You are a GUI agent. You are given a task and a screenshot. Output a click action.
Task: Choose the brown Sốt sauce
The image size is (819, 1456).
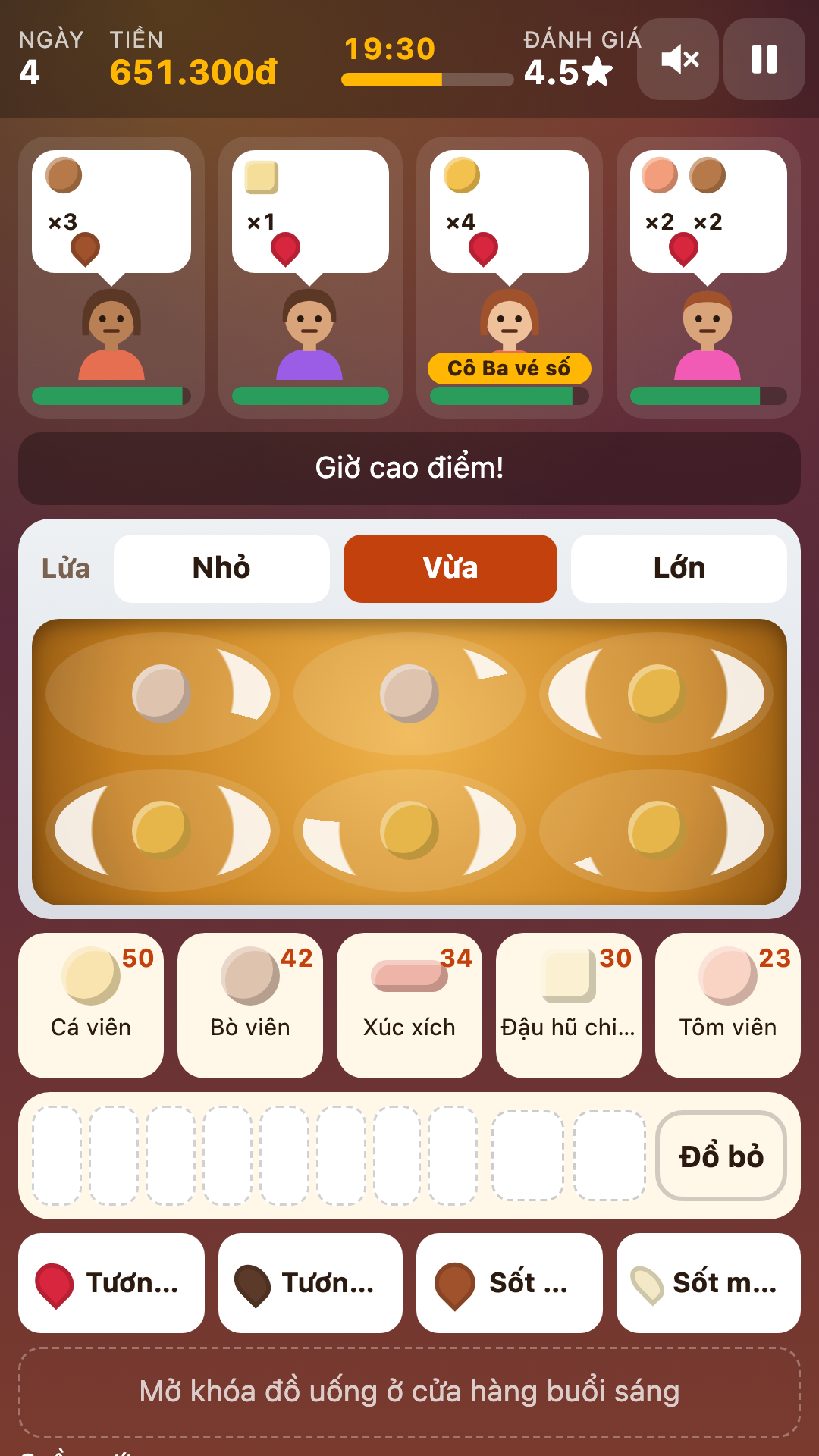[510, 1283]
